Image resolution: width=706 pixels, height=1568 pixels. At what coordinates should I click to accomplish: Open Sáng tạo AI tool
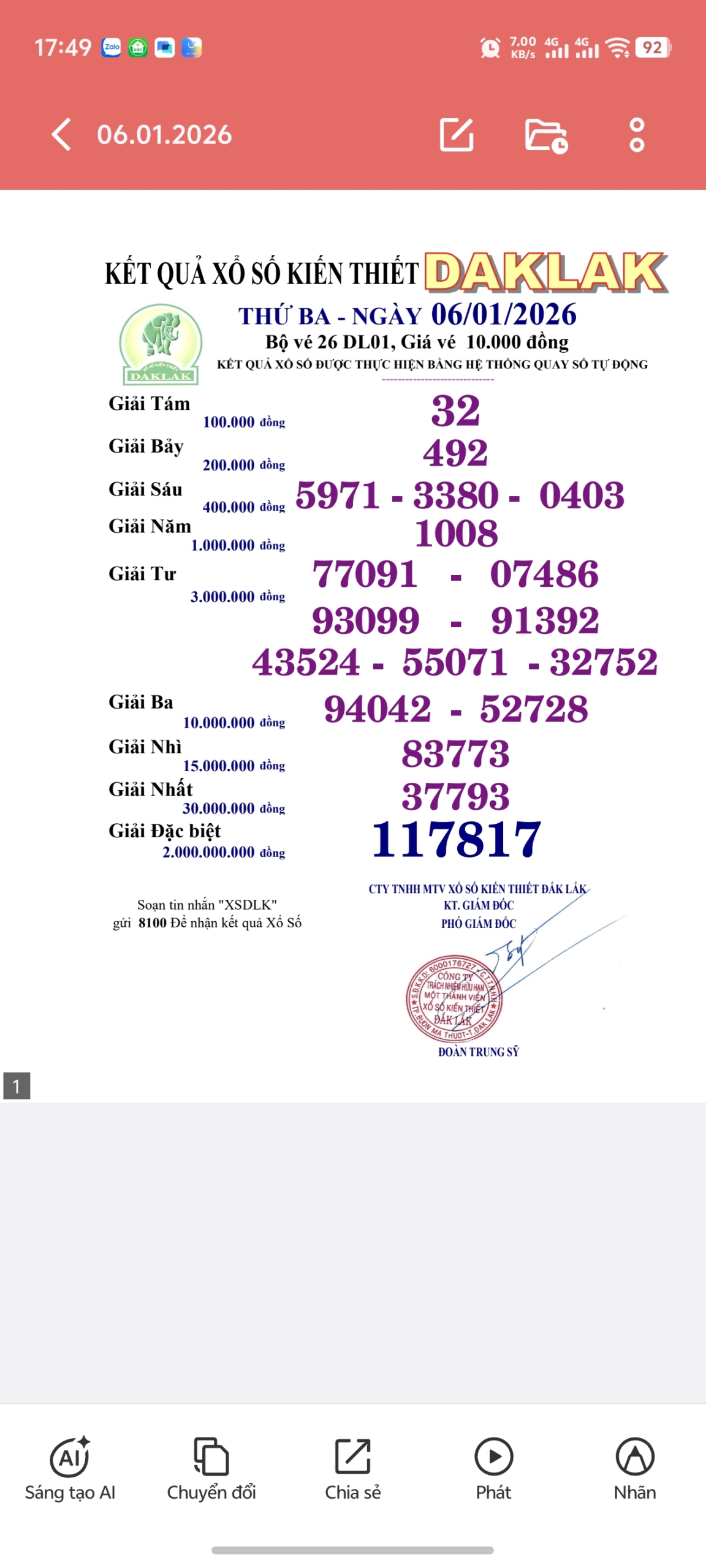pyautogui.click(x=70, y=1468)
